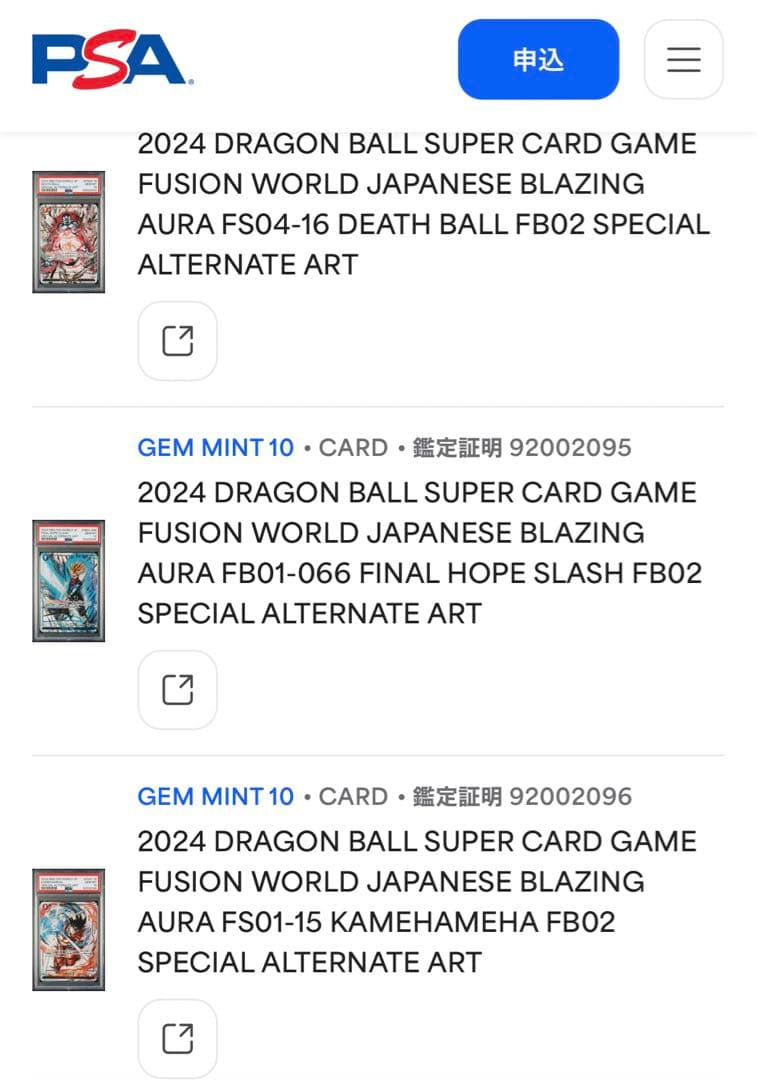This screenshot has width=757, height=1080.
Task: View the FINAL HOPE SLASH slab thumbnail
Action: pyautogui.click(x=67, y=580)
